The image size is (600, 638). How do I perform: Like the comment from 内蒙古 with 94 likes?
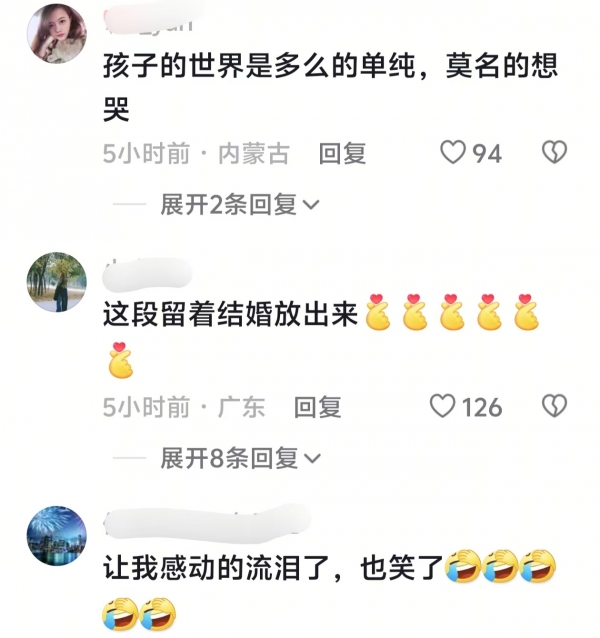click(454, 153)
